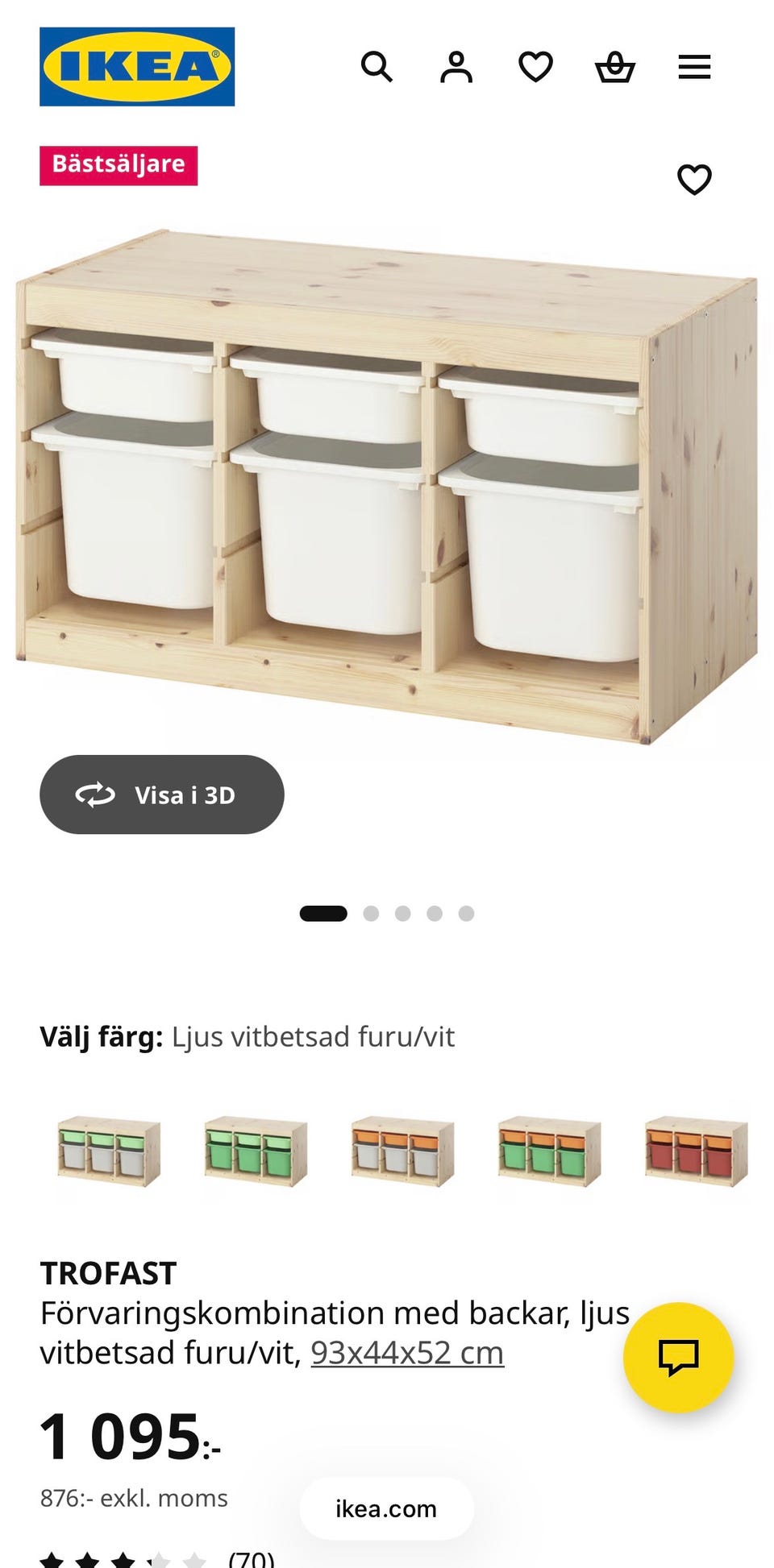This screenshot has height=1568, width=774.
Task: Open the search function
Action: [377, 67]
